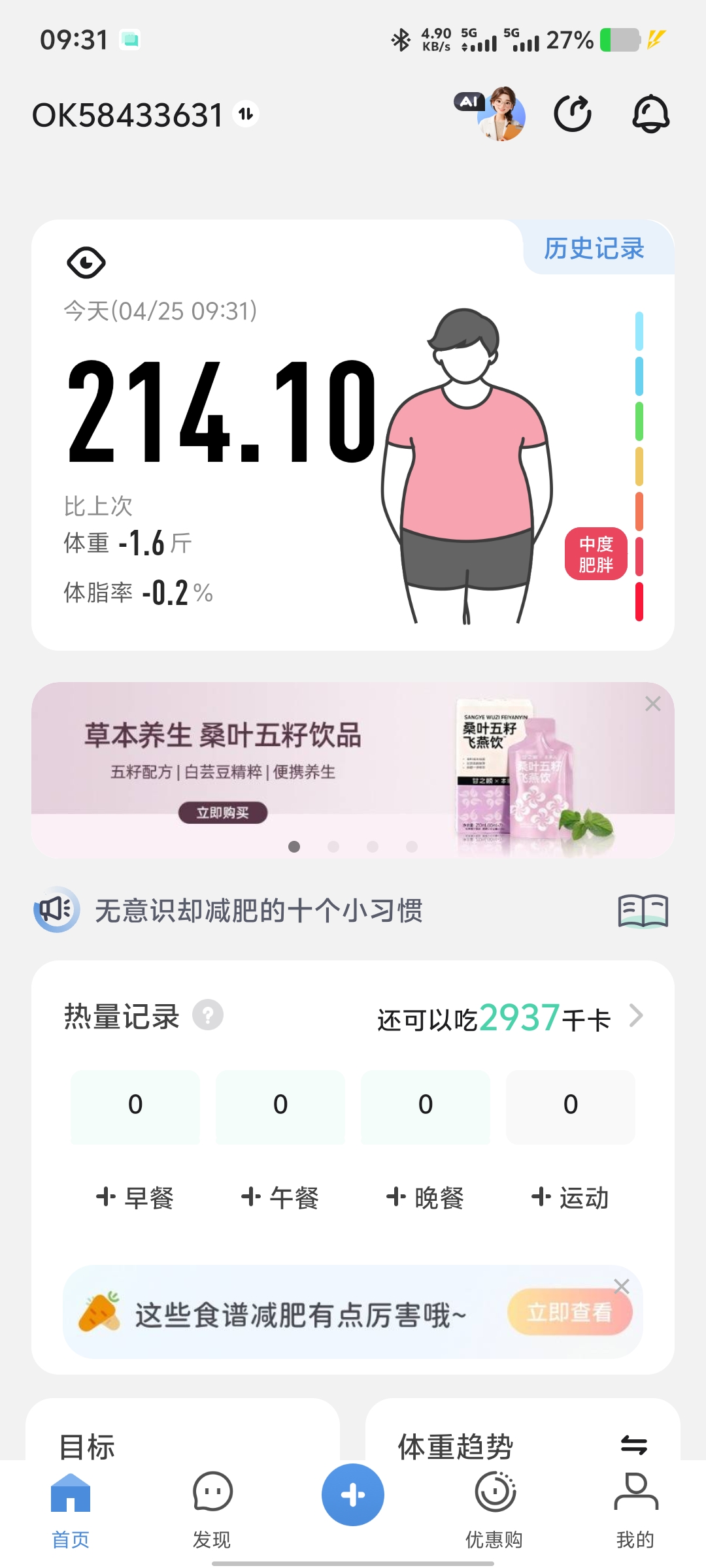Open 历史记录 history records
The width and height of the screenshot is (706, 1568).
point(594,248)
